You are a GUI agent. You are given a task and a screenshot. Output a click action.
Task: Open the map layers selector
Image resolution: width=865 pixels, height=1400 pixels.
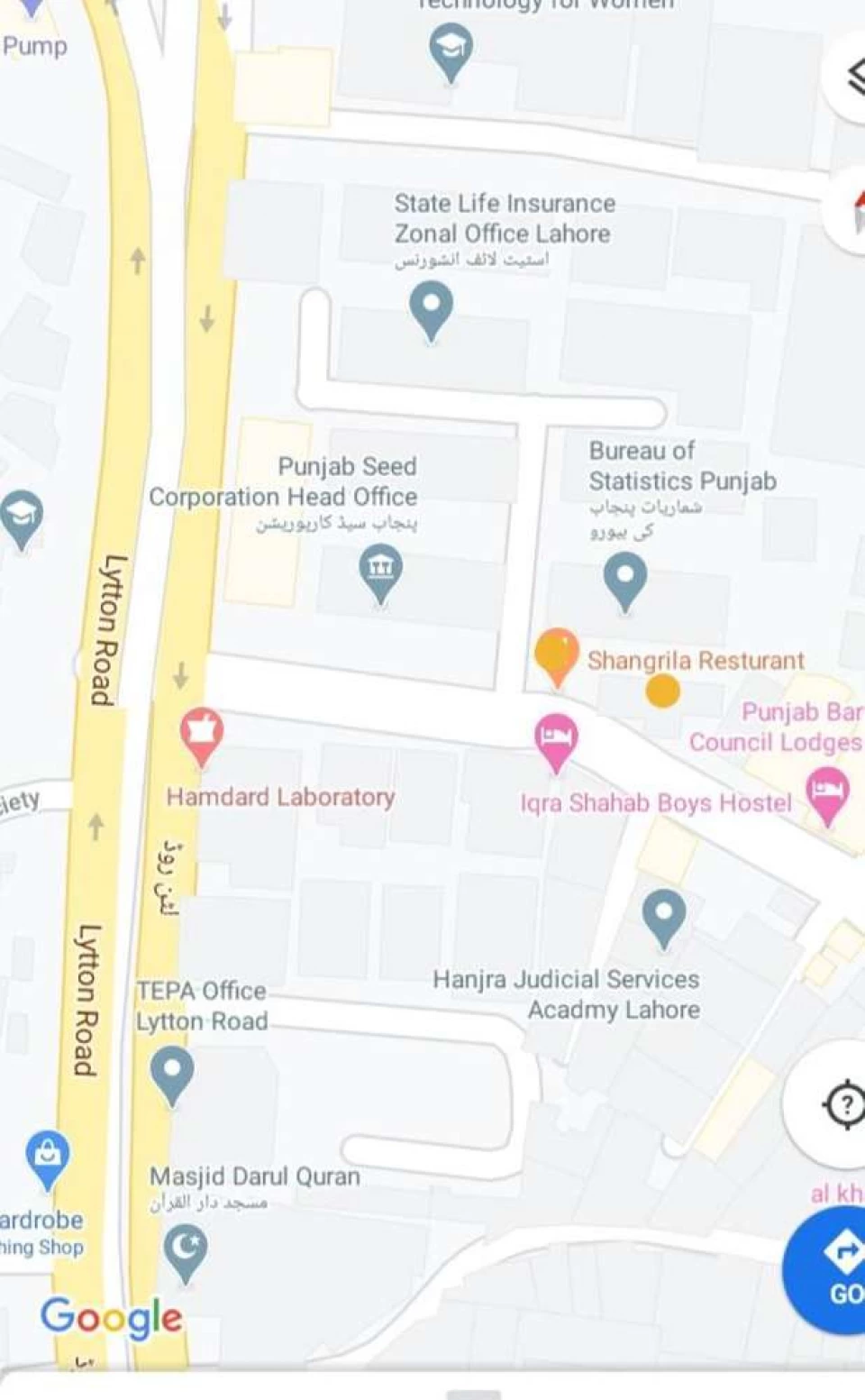[850, 77]
